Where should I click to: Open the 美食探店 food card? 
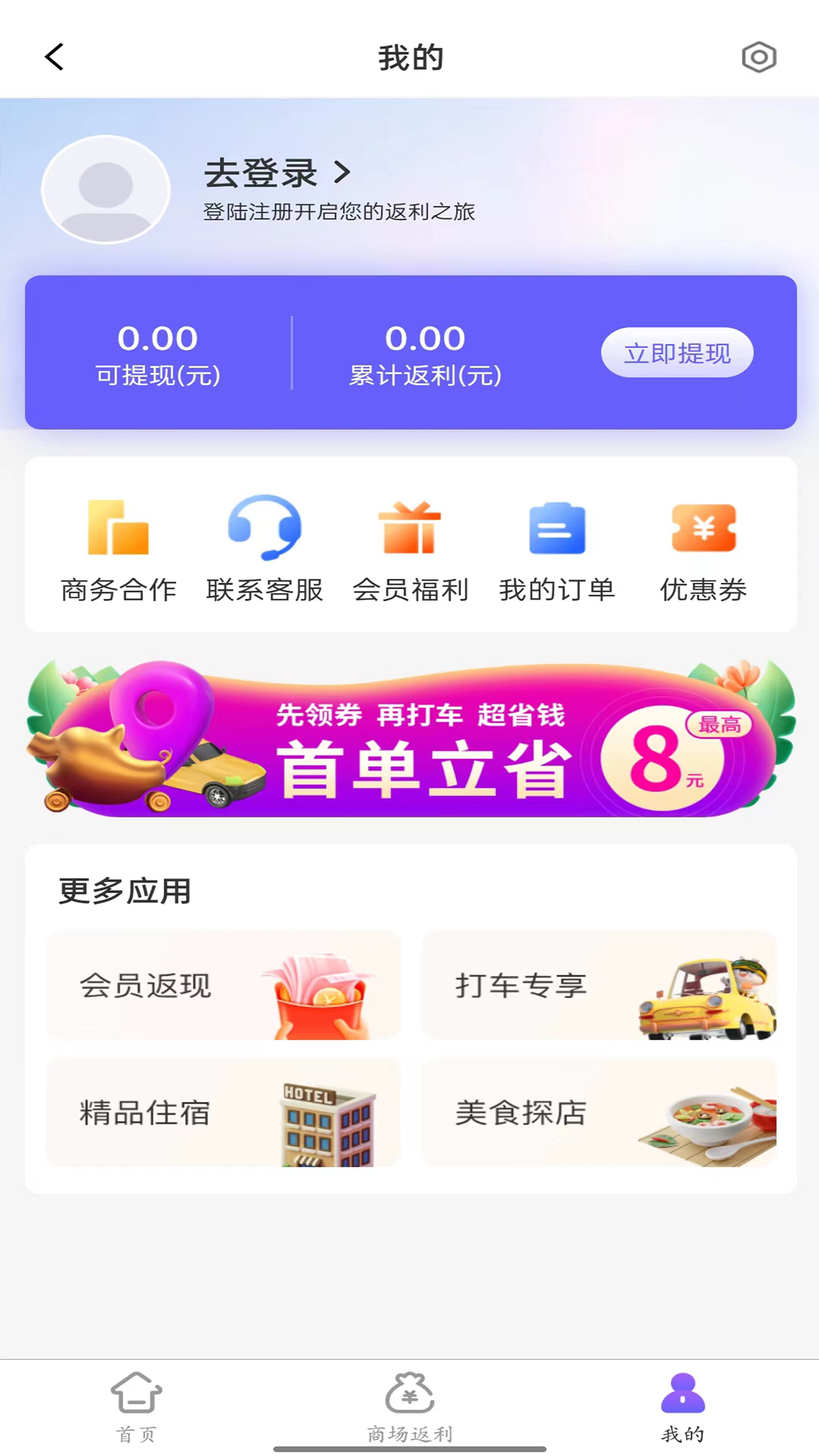pyautogui.click(x=598, y=1112)
